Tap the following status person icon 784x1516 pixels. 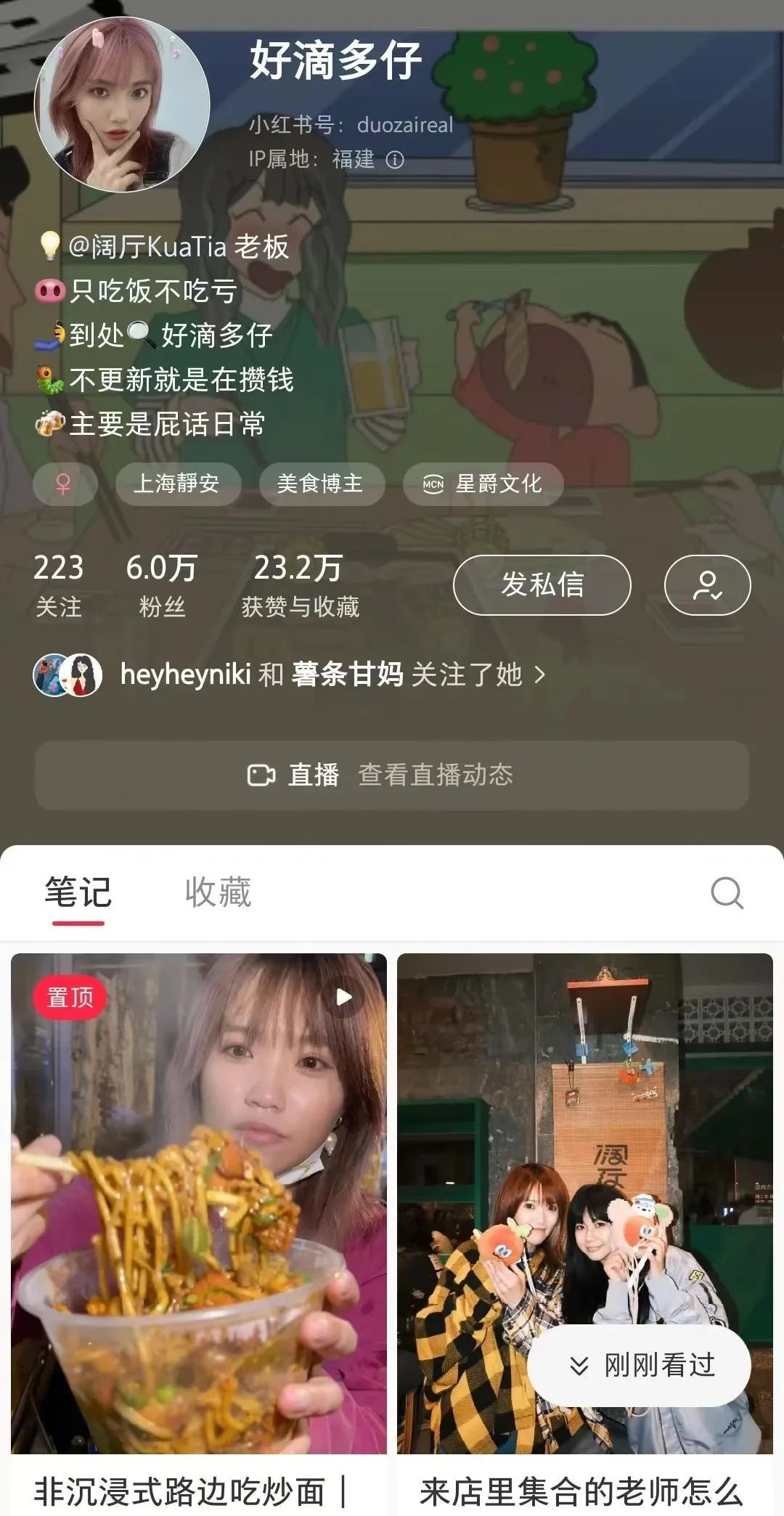tap(707, 584)
